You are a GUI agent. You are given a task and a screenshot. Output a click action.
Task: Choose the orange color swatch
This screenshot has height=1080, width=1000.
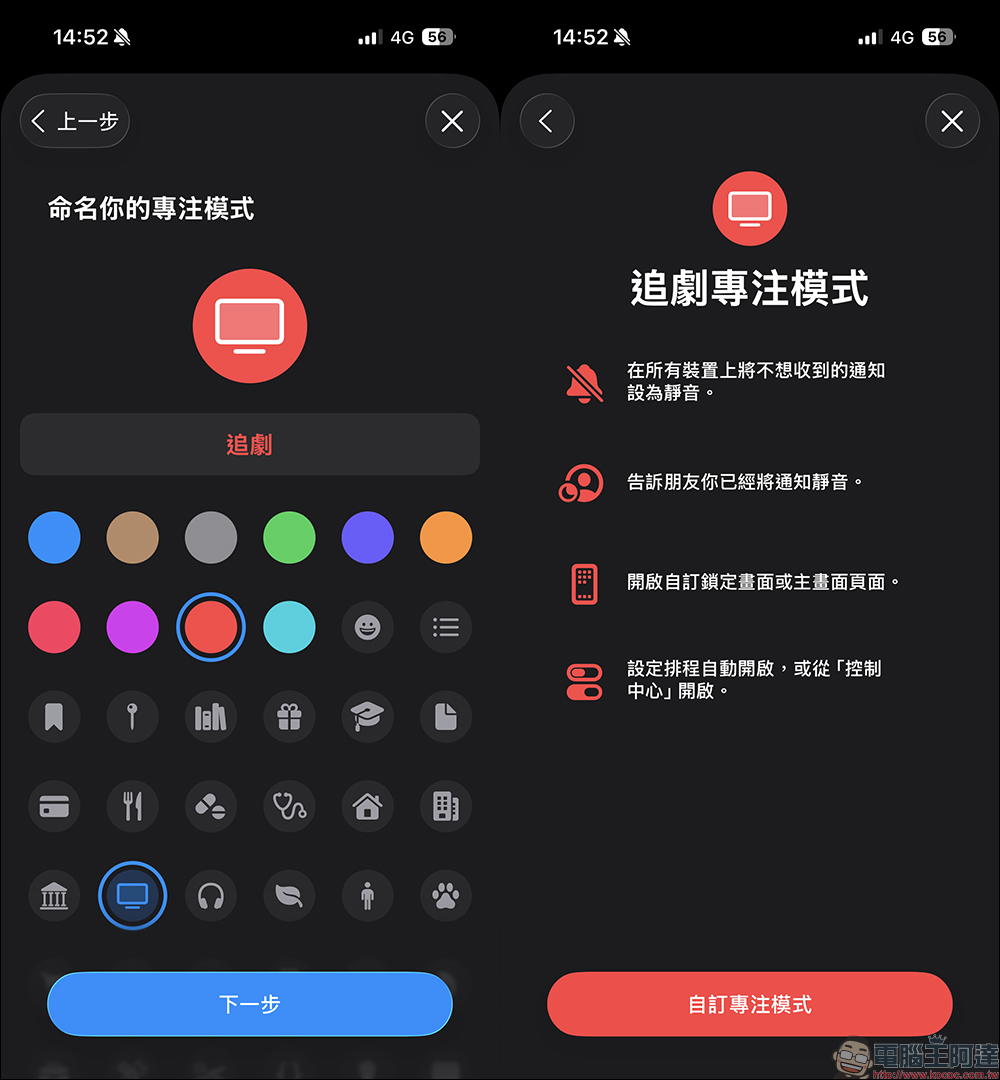pos(446,538)
